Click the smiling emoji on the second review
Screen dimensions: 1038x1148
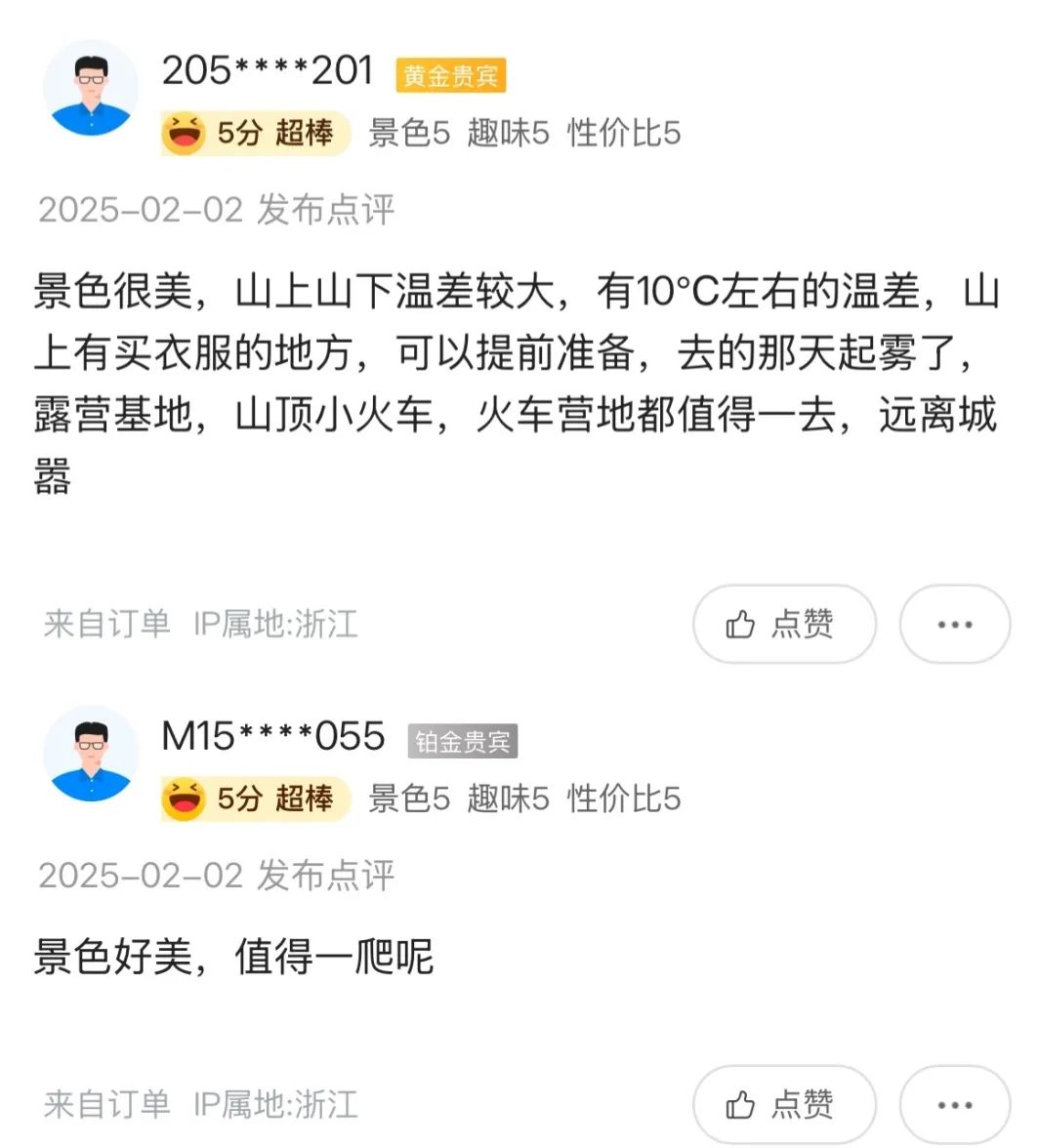tap(182, 799)
